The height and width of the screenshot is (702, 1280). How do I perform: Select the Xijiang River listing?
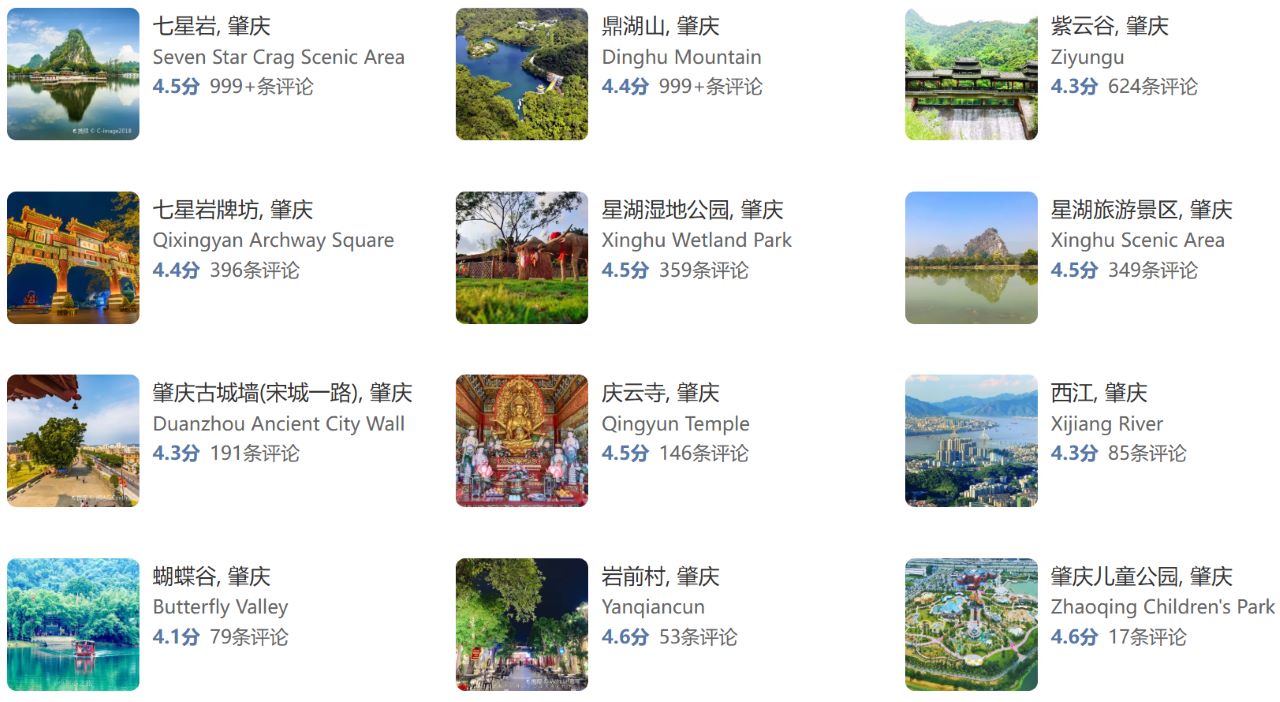[1106, 423]
